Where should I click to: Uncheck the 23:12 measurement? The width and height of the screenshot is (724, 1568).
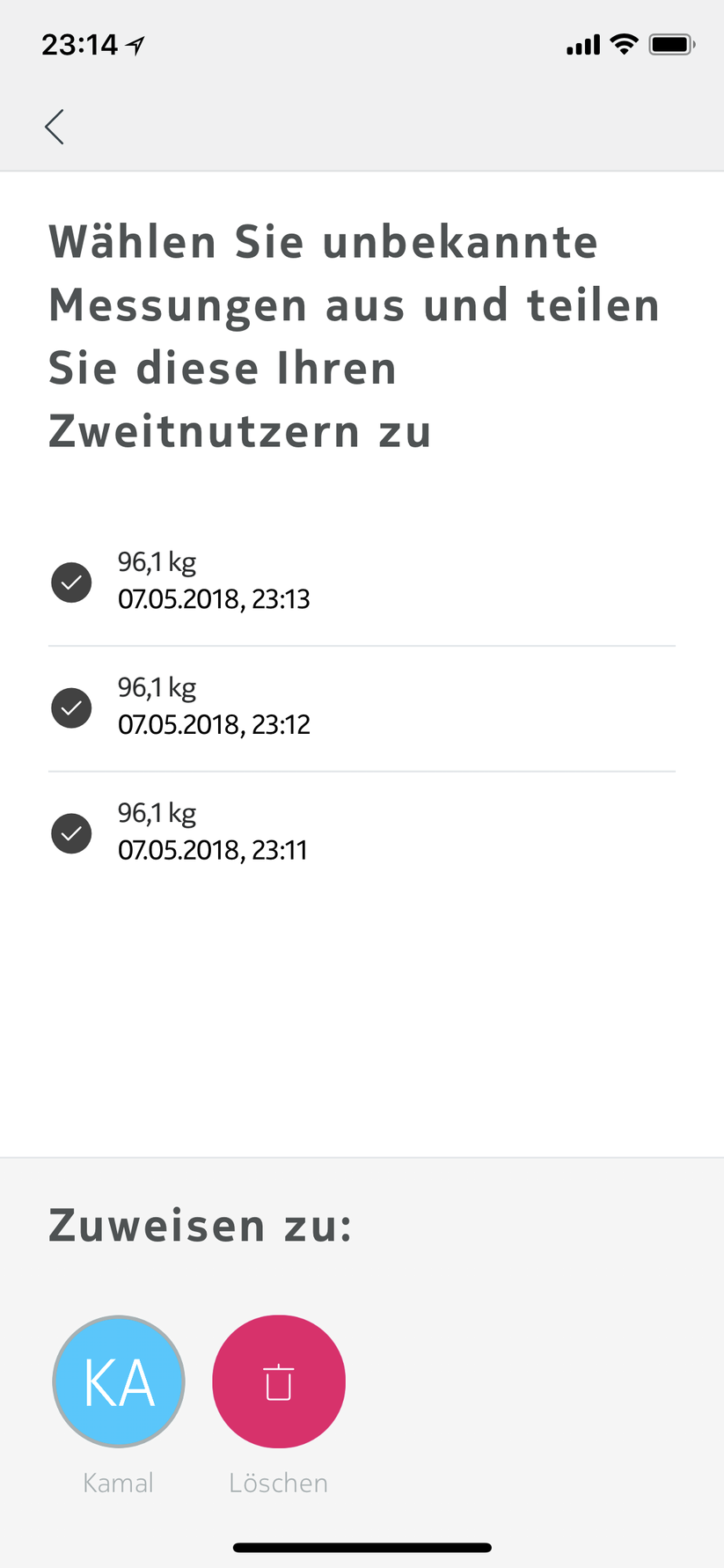coord(71,707)
